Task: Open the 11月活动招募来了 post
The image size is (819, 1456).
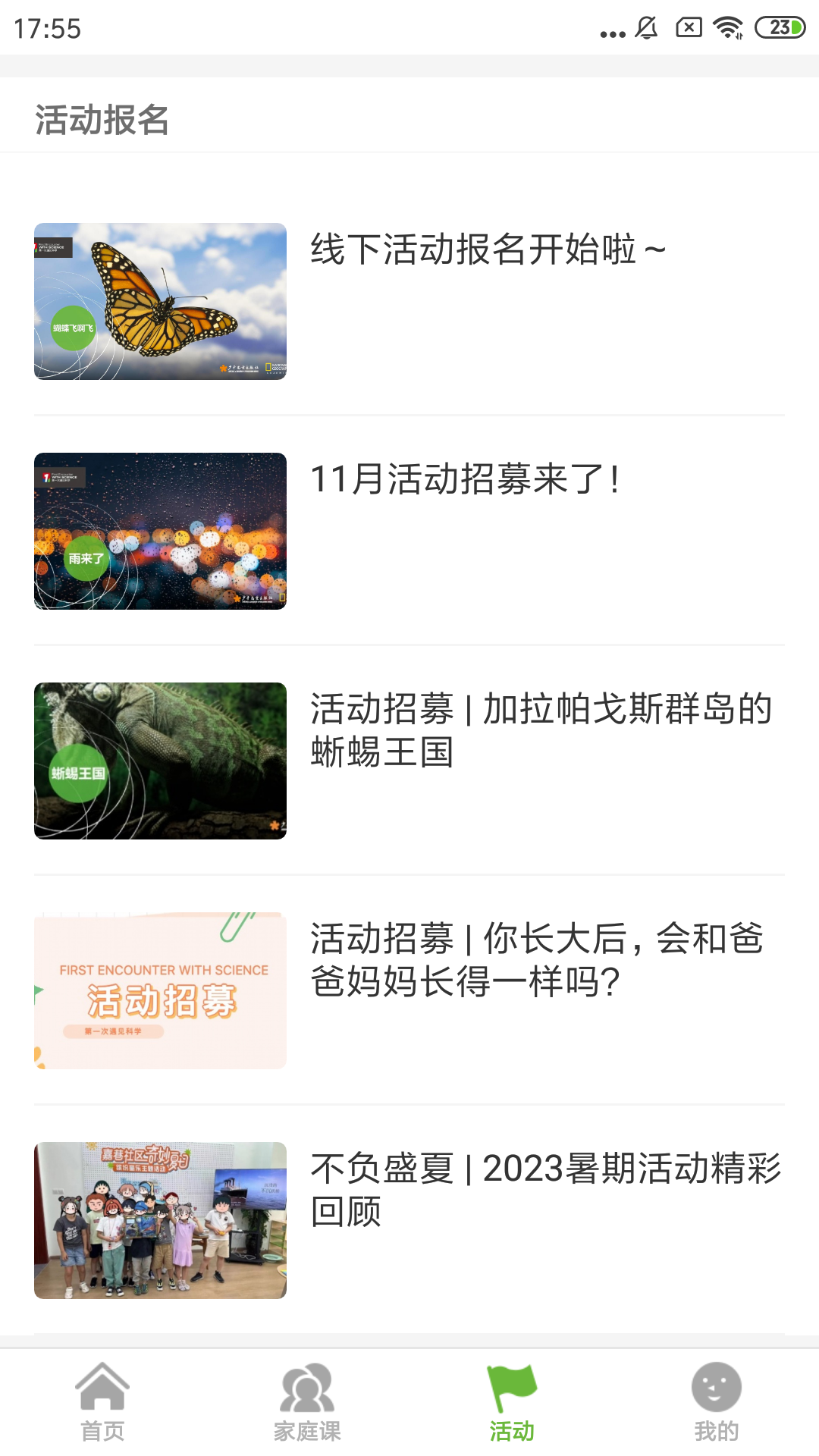Action: click(x=465, y=479)
